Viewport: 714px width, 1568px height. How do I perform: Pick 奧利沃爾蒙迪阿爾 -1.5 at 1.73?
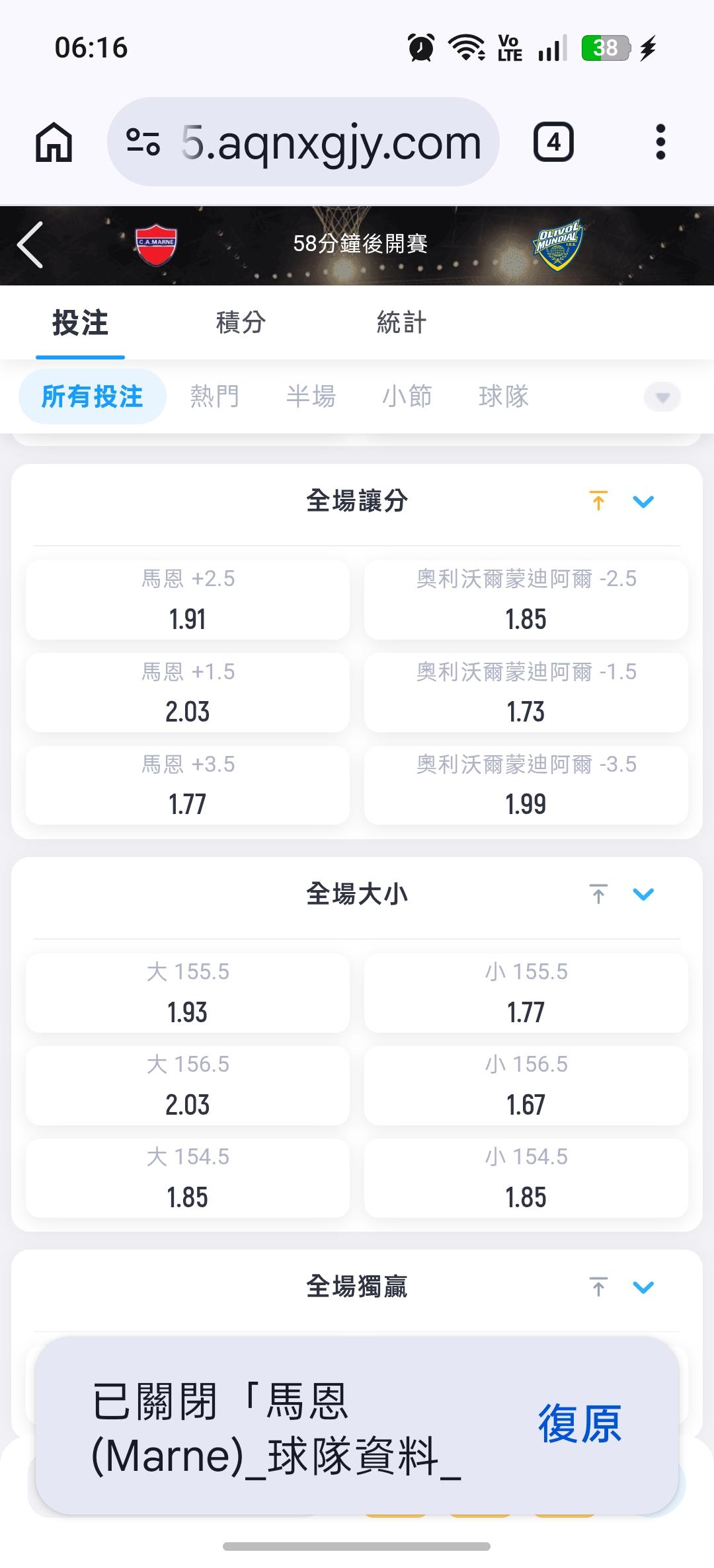(526, 692)
